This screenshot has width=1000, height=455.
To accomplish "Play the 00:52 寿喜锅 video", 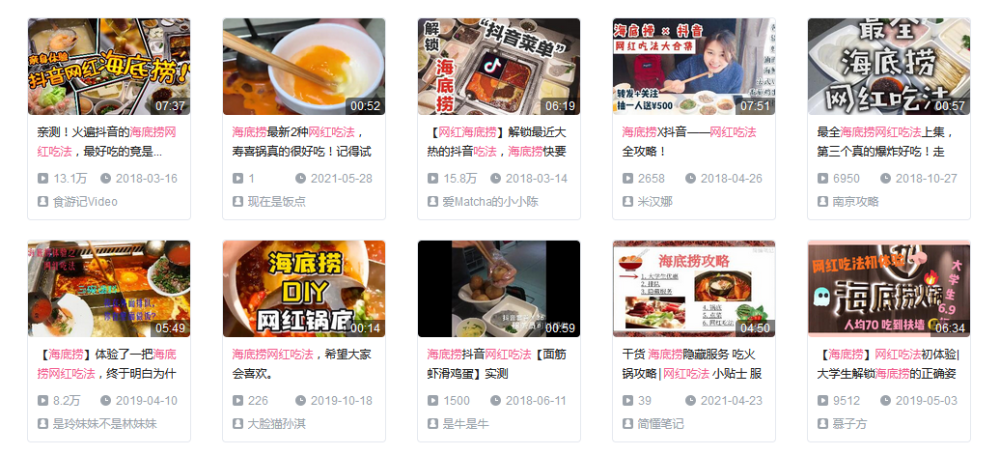I will pos(303,66).
